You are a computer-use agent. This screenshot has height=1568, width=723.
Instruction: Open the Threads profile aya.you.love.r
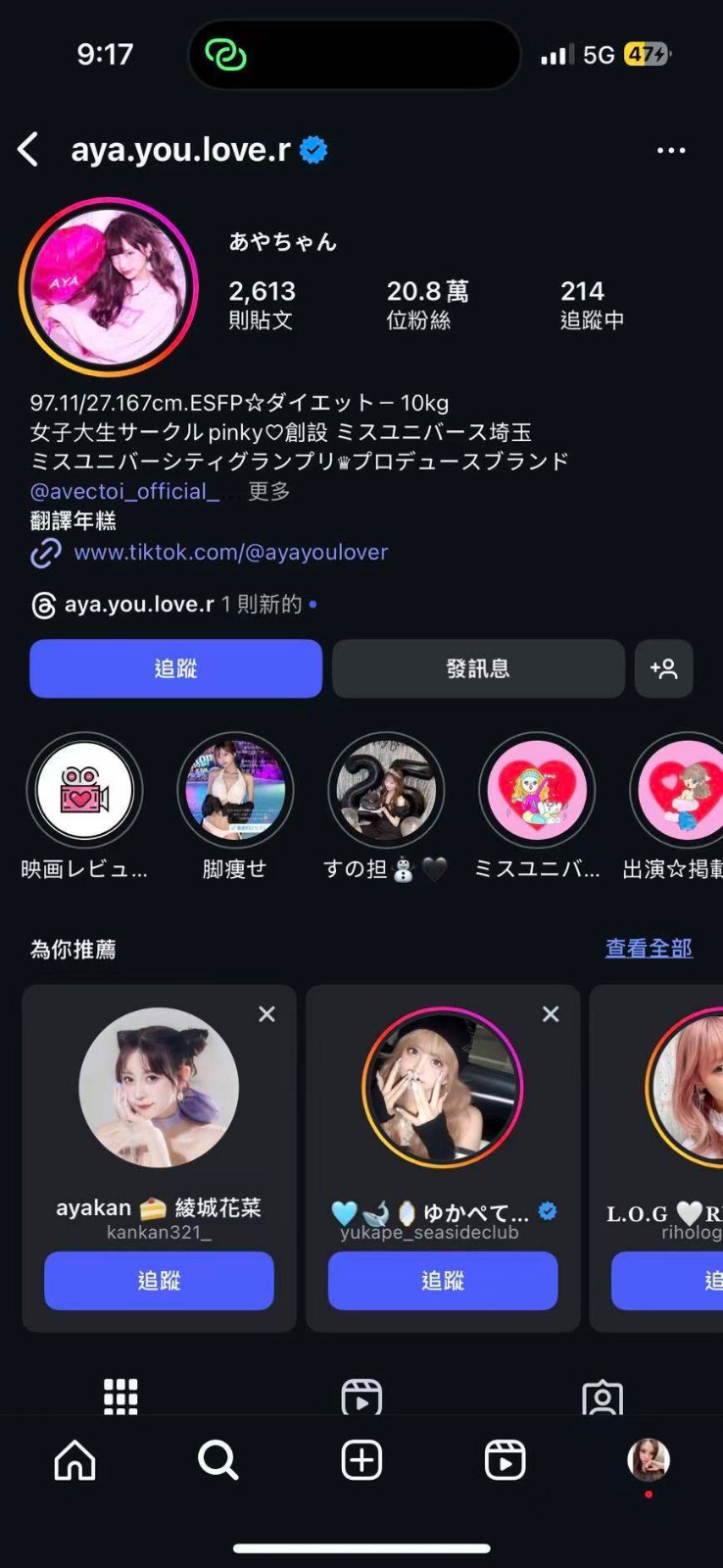point(138,605)
